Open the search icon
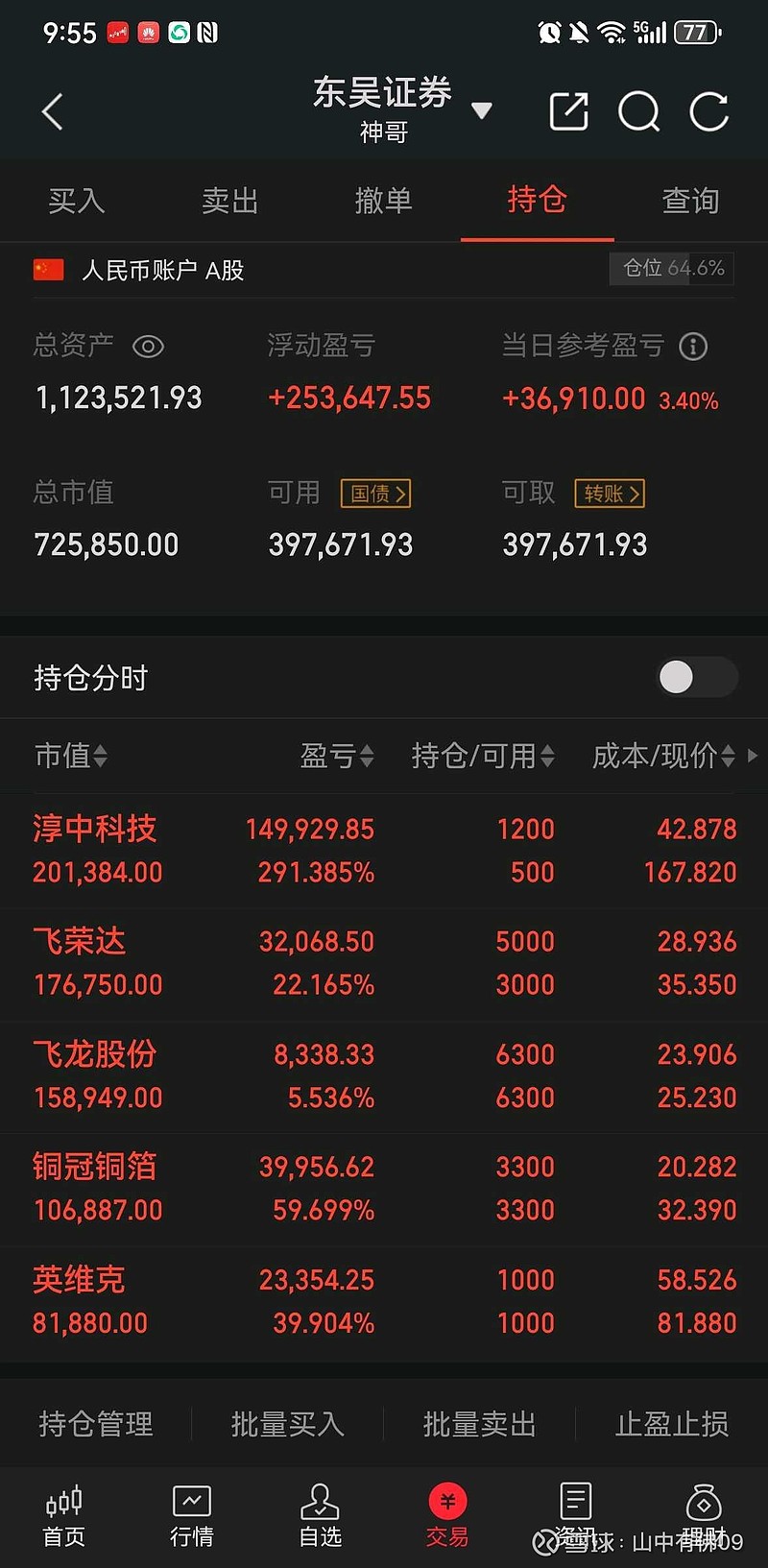This screenshot has width=768, height=1568. point(639,111)
